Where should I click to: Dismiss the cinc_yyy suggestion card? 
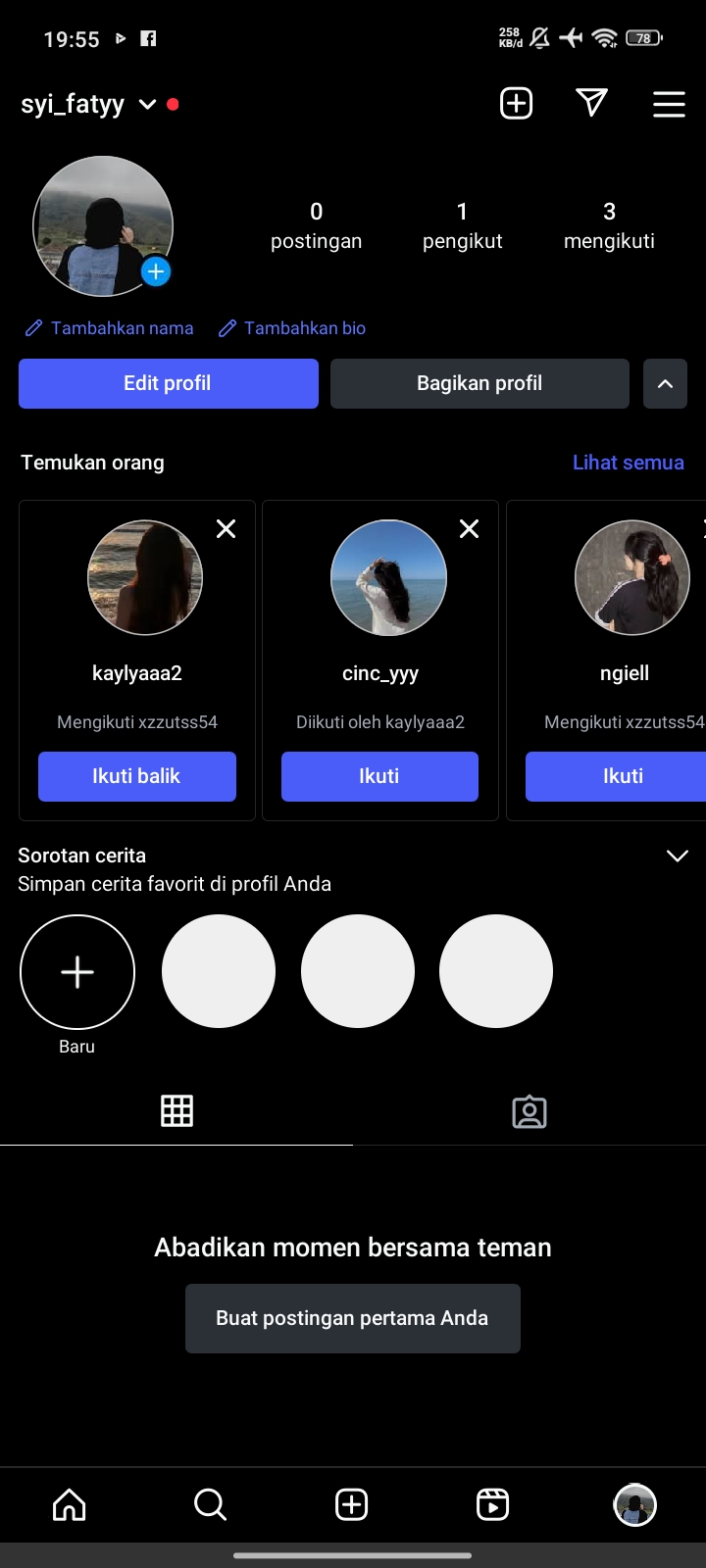pyautogui.click(x=469, y=529)
